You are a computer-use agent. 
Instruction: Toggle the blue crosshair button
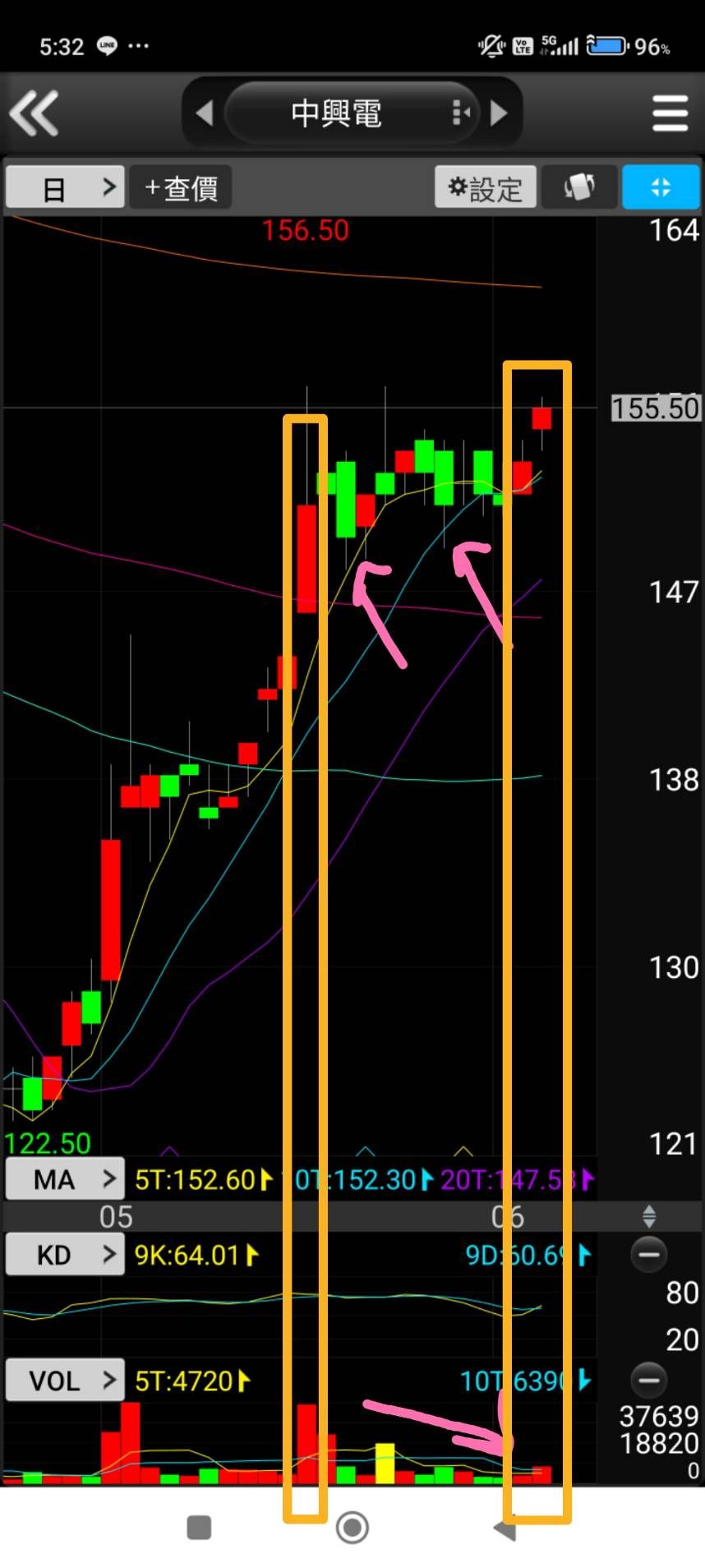point(661,187)
